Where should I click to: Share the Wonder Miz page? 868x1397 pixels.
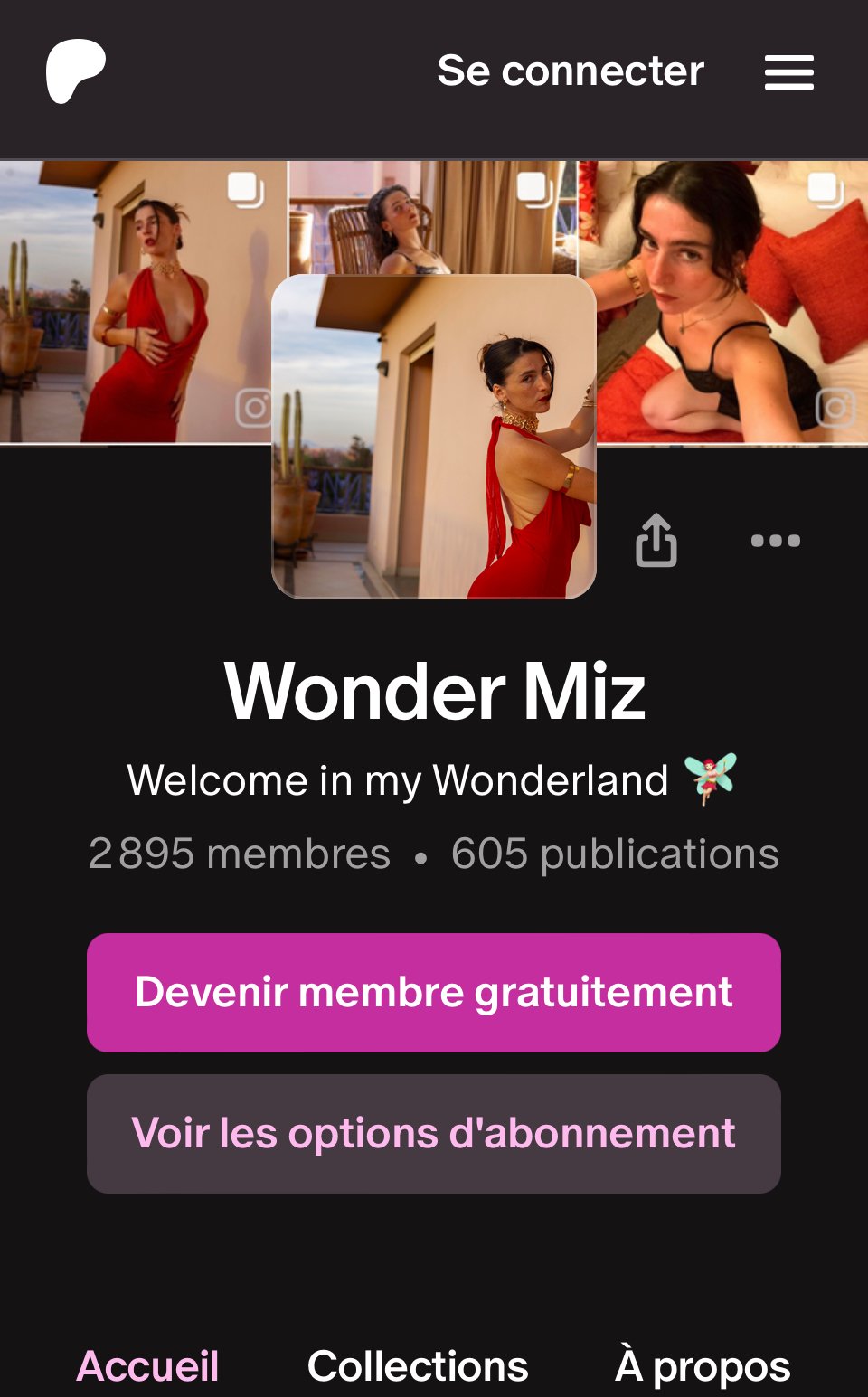[x=656, y=541]
